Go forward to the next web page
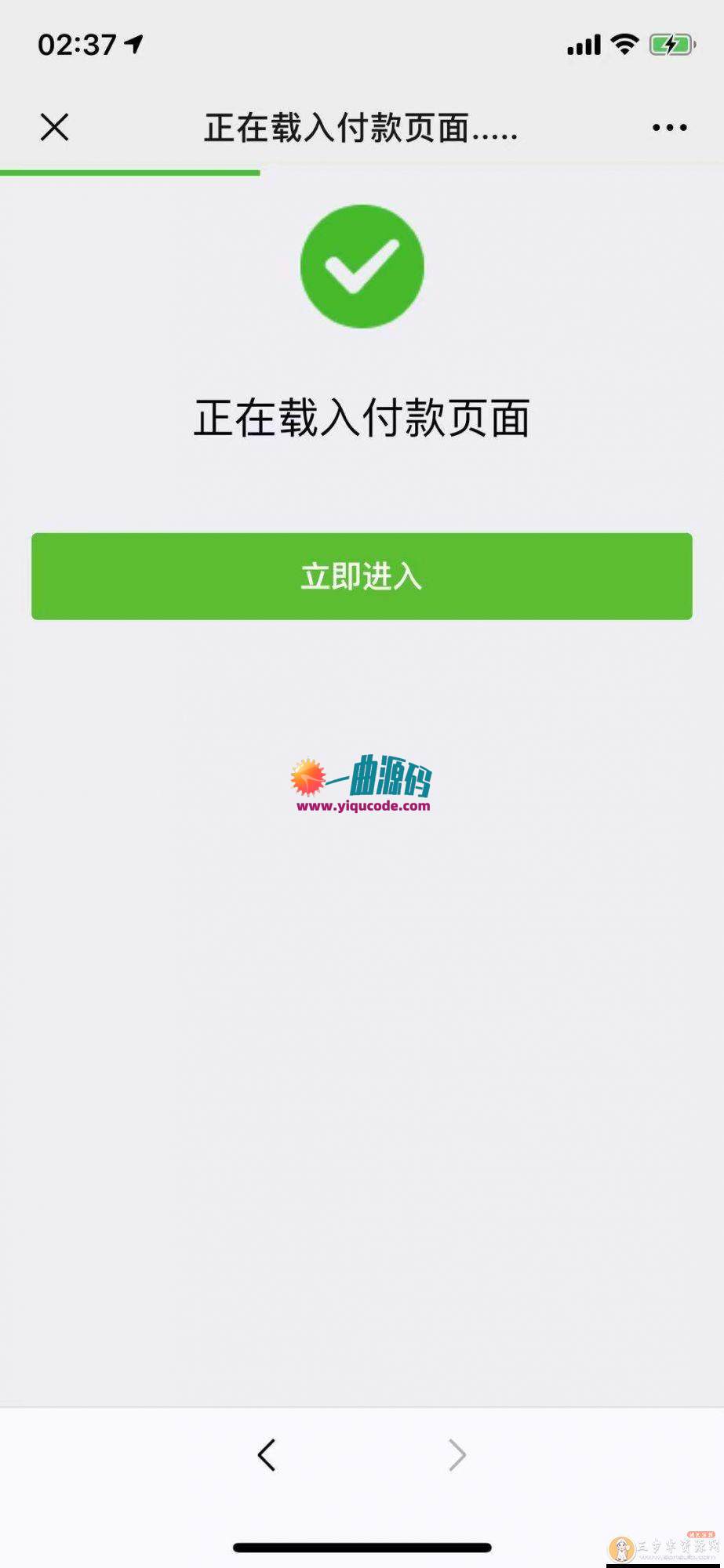This screenshot has width=724, height=1568. click(457, 1455)
